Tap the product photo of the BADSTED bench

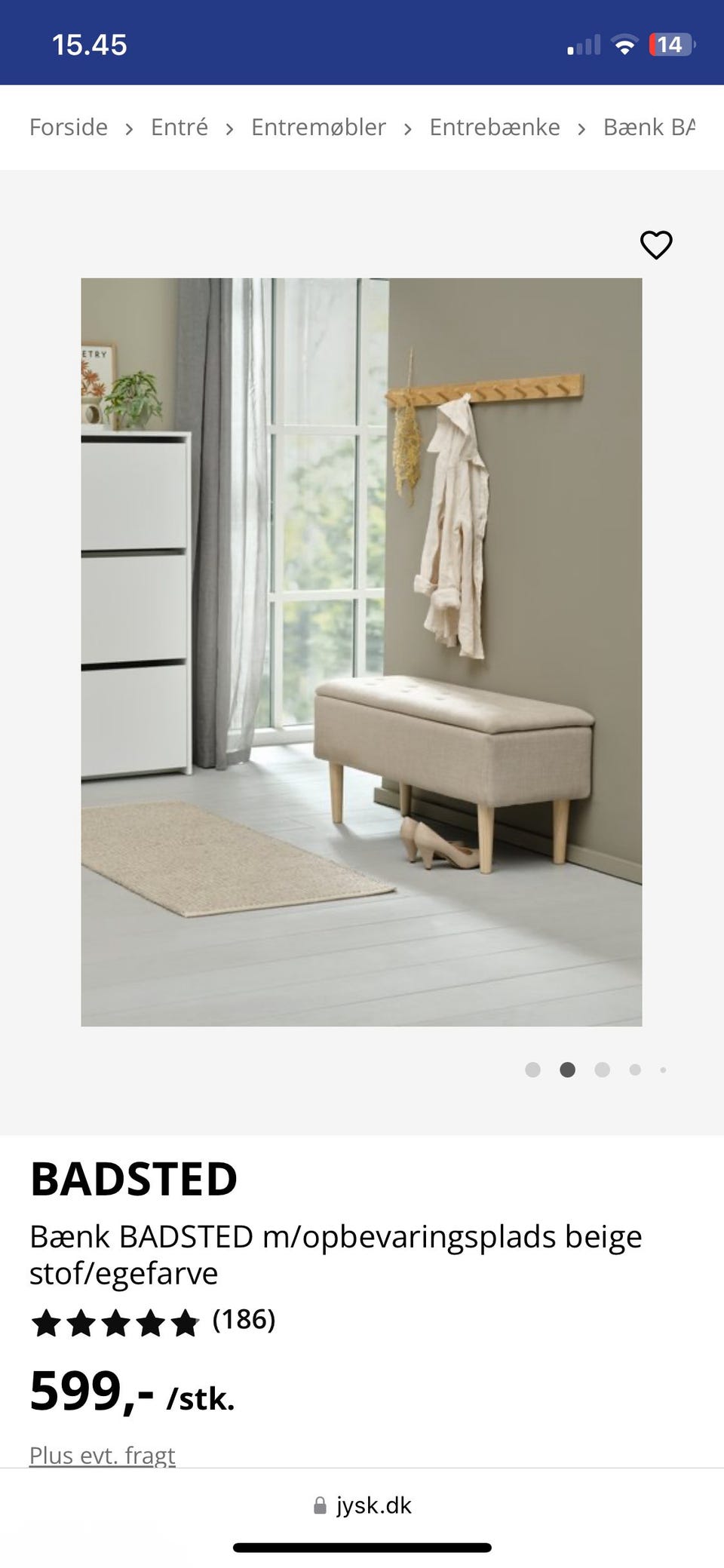tap(361, 652)
